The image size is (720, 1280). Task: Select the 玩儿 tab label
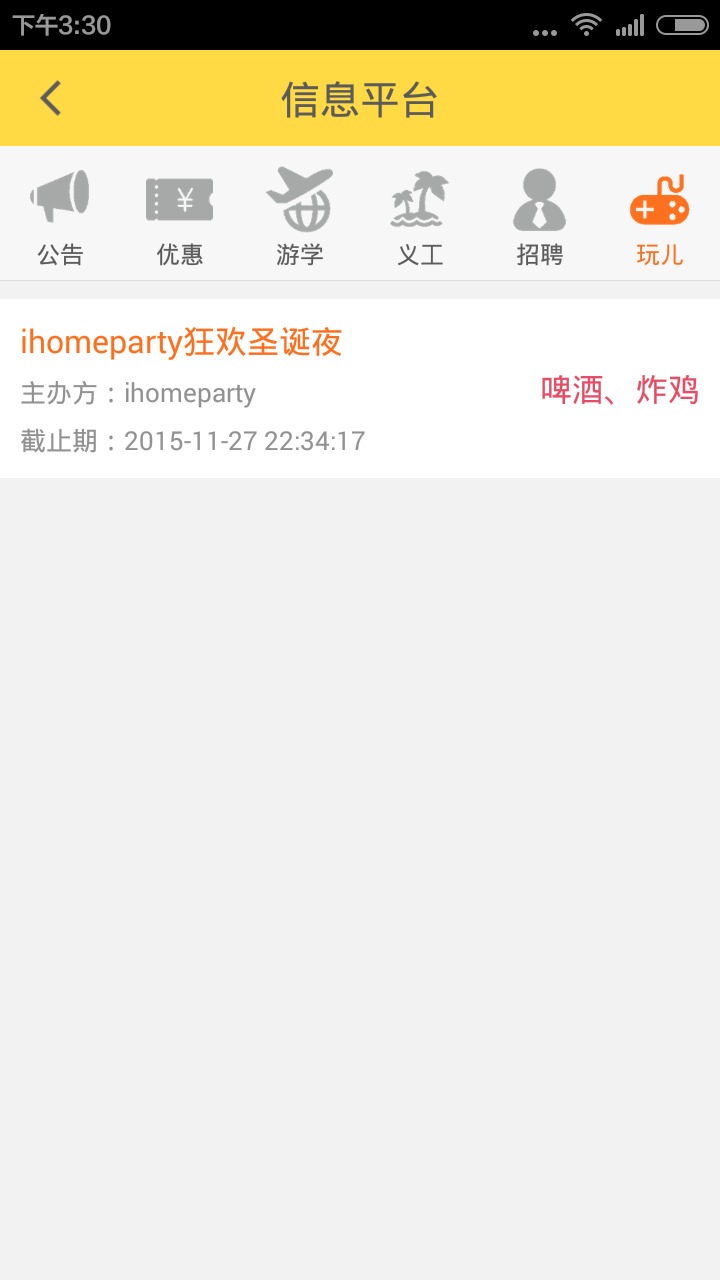[659, 254]
